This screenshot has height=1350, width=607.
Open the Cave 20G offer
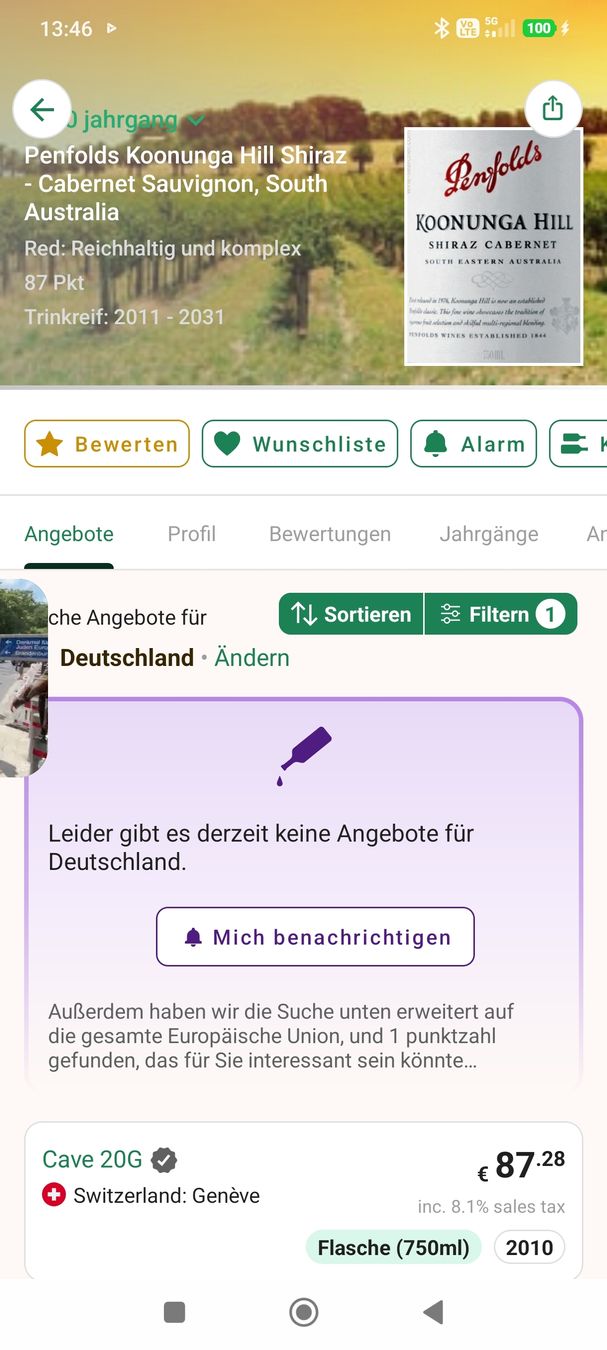tap(303, 1200)
